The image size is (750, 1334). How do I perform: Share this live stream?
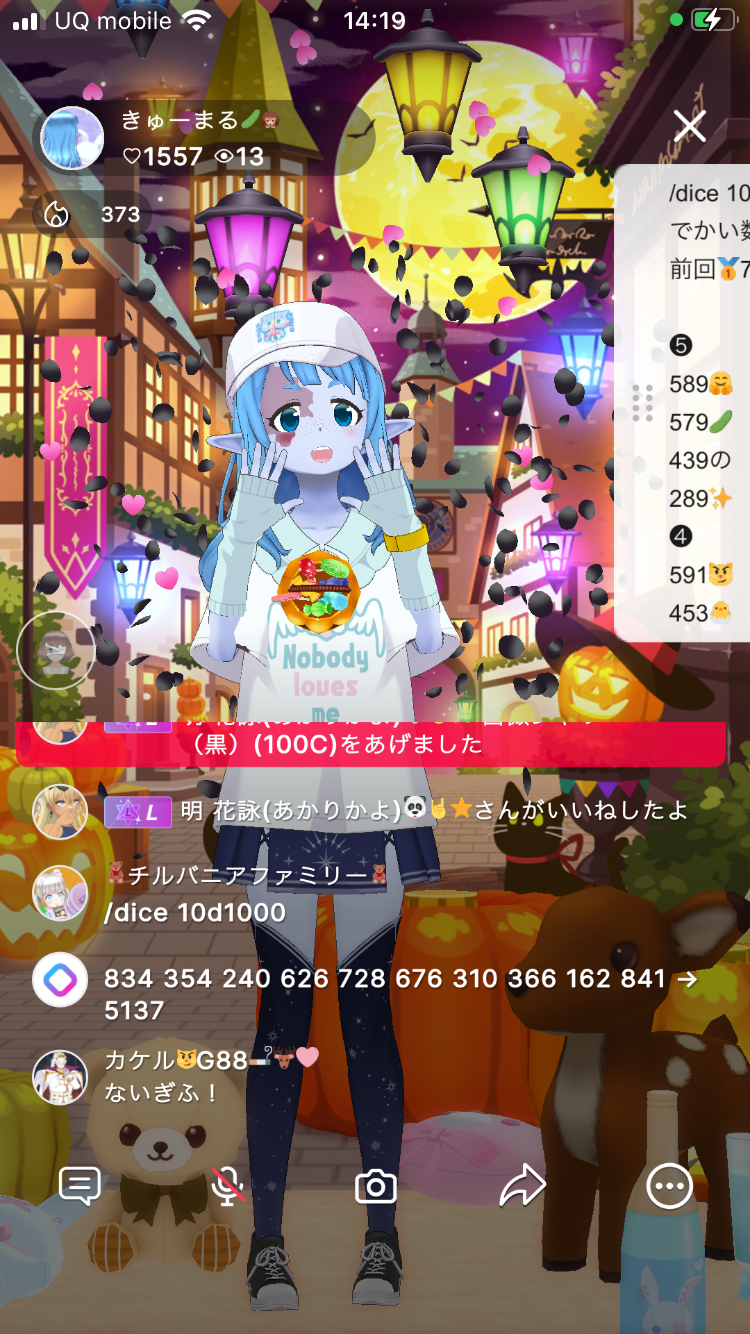[522, 1187]
